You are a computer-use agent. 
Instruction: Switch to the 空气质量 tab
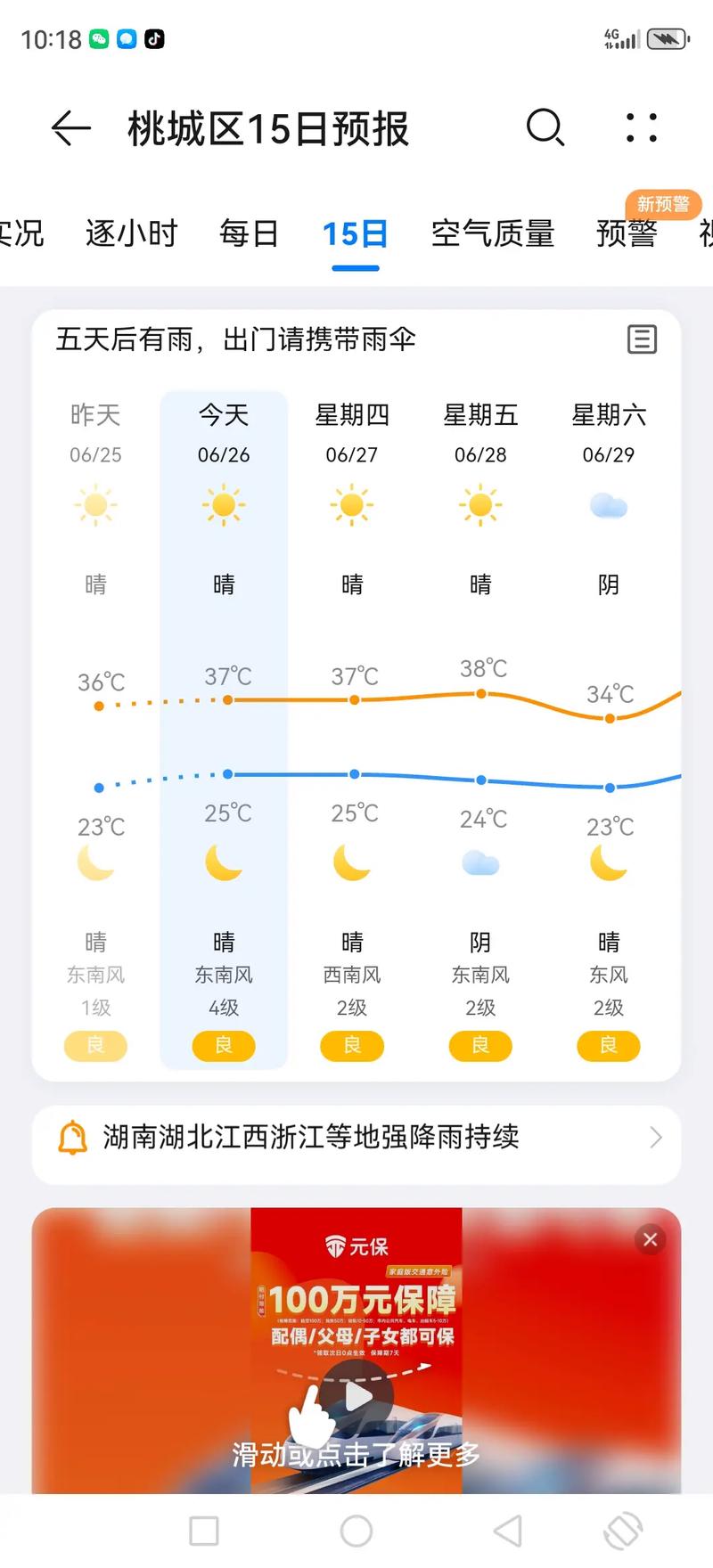coord(493,233)
